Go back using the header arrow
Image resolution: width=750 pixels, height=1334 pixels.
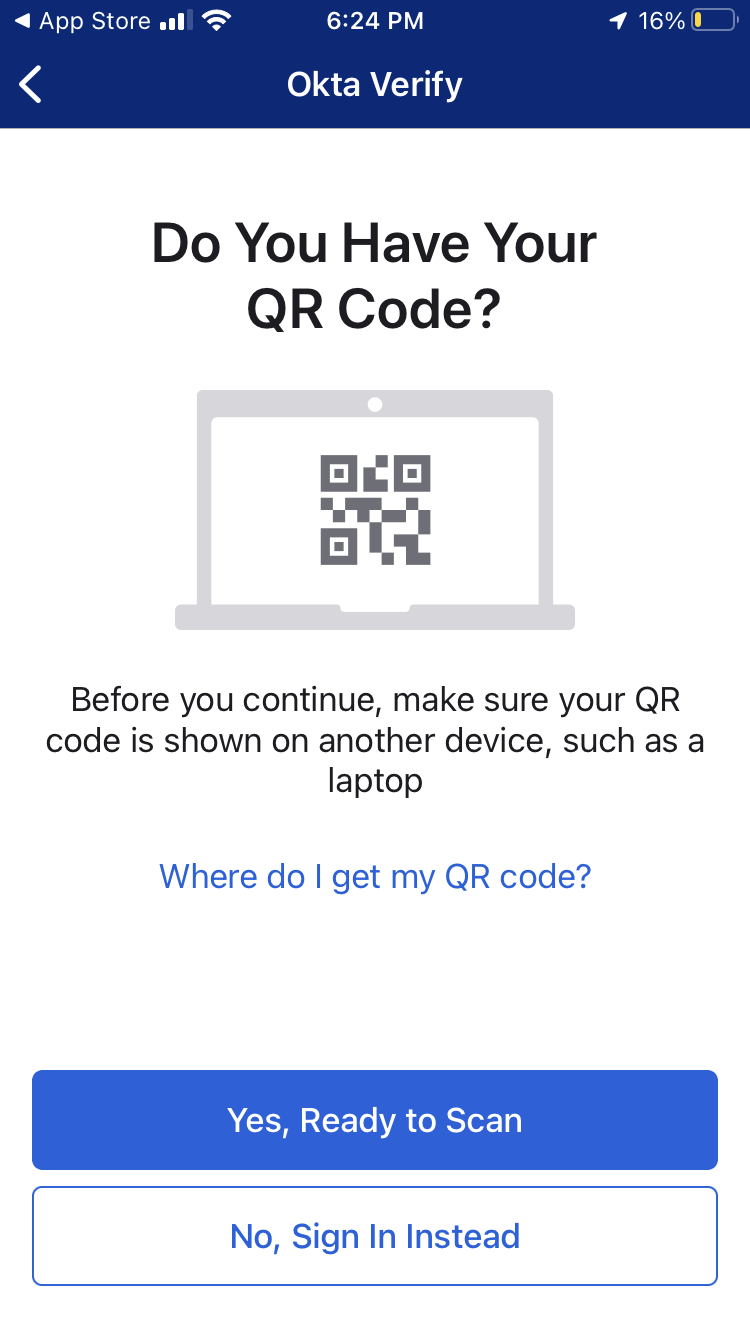[32, 85]
